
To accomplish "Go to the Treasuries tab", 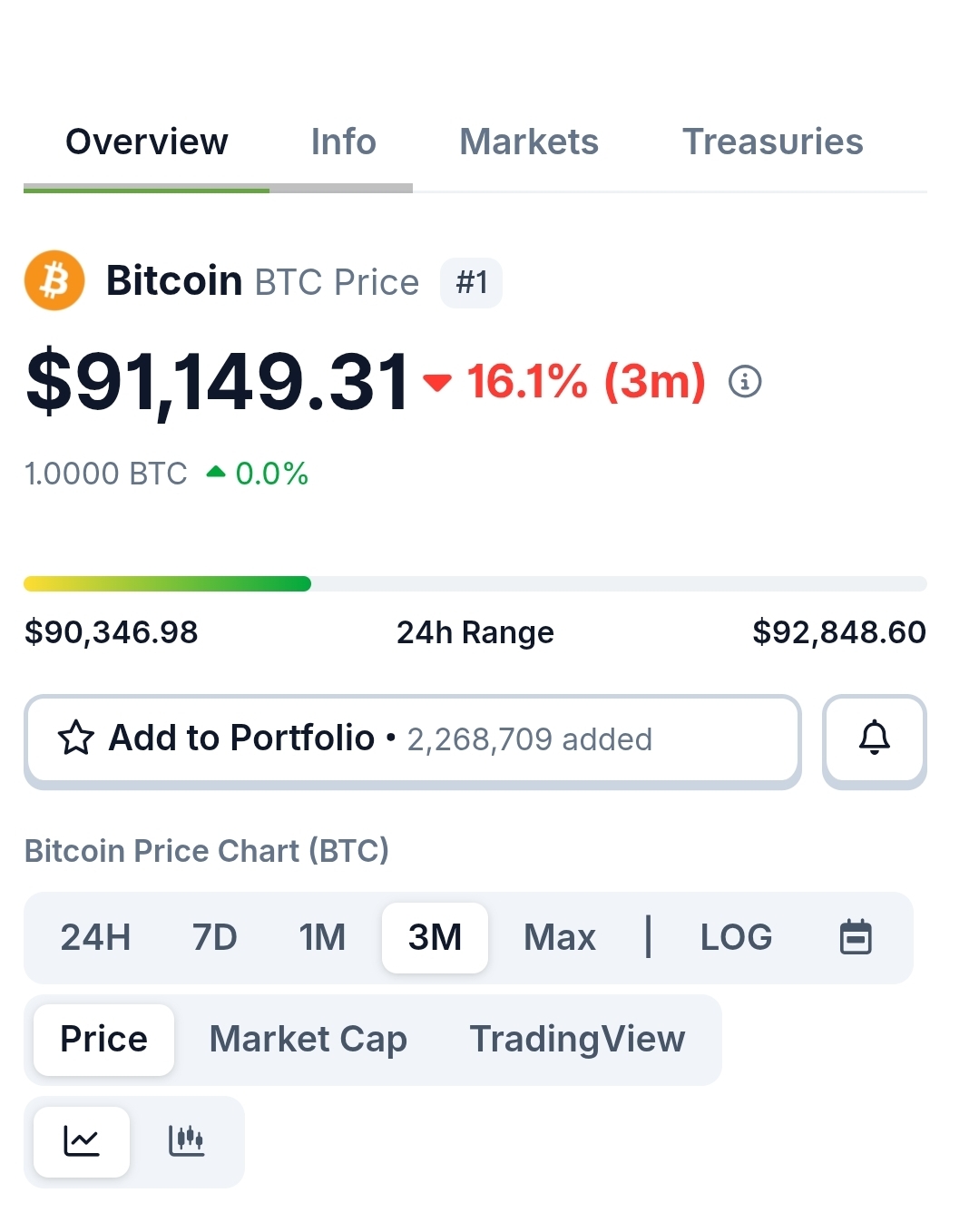I will click(x=772, y=142).
